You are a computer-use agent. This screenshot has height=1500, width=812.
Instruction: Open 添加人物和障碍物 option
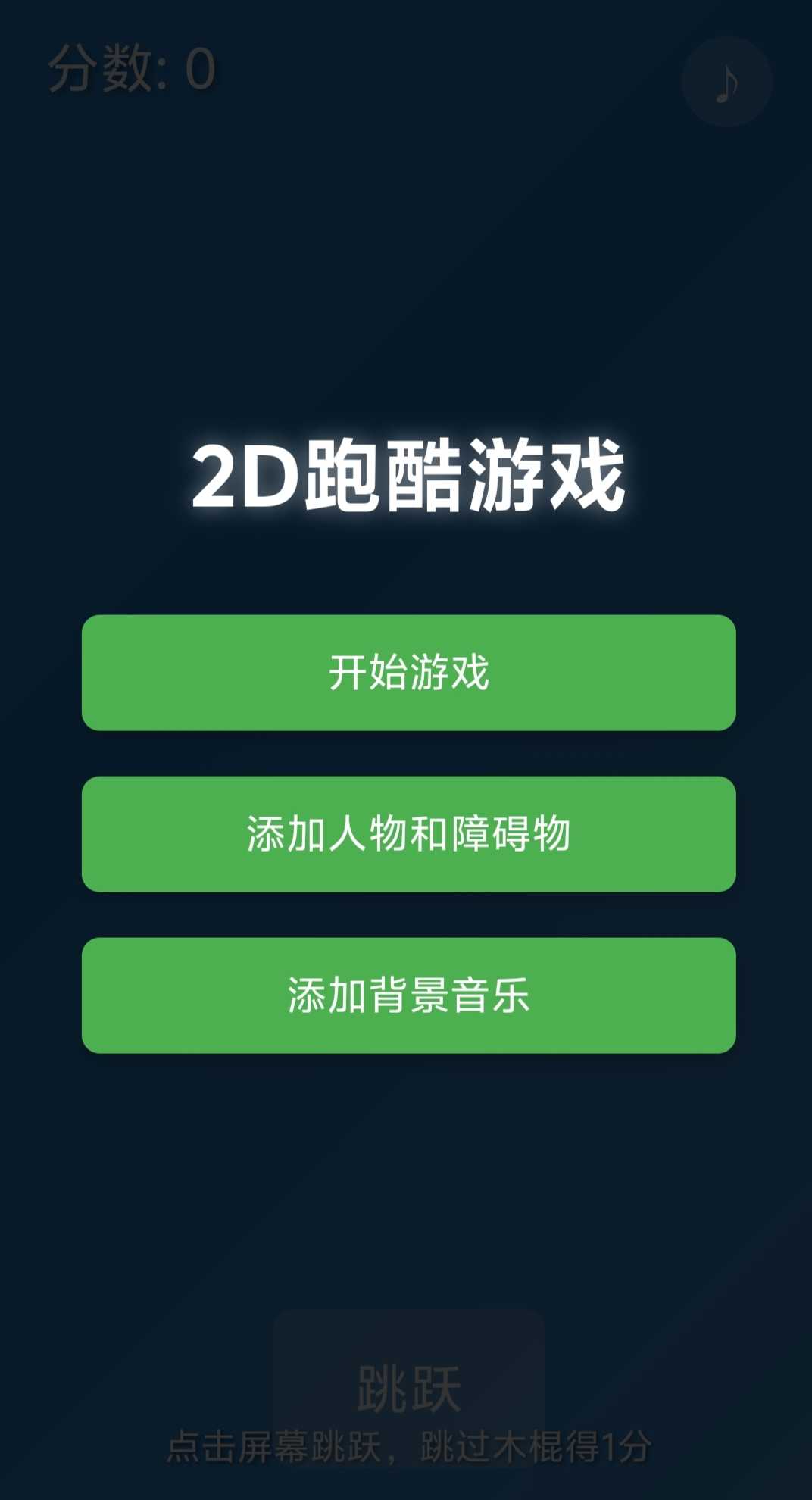click(x=408, y=833)
